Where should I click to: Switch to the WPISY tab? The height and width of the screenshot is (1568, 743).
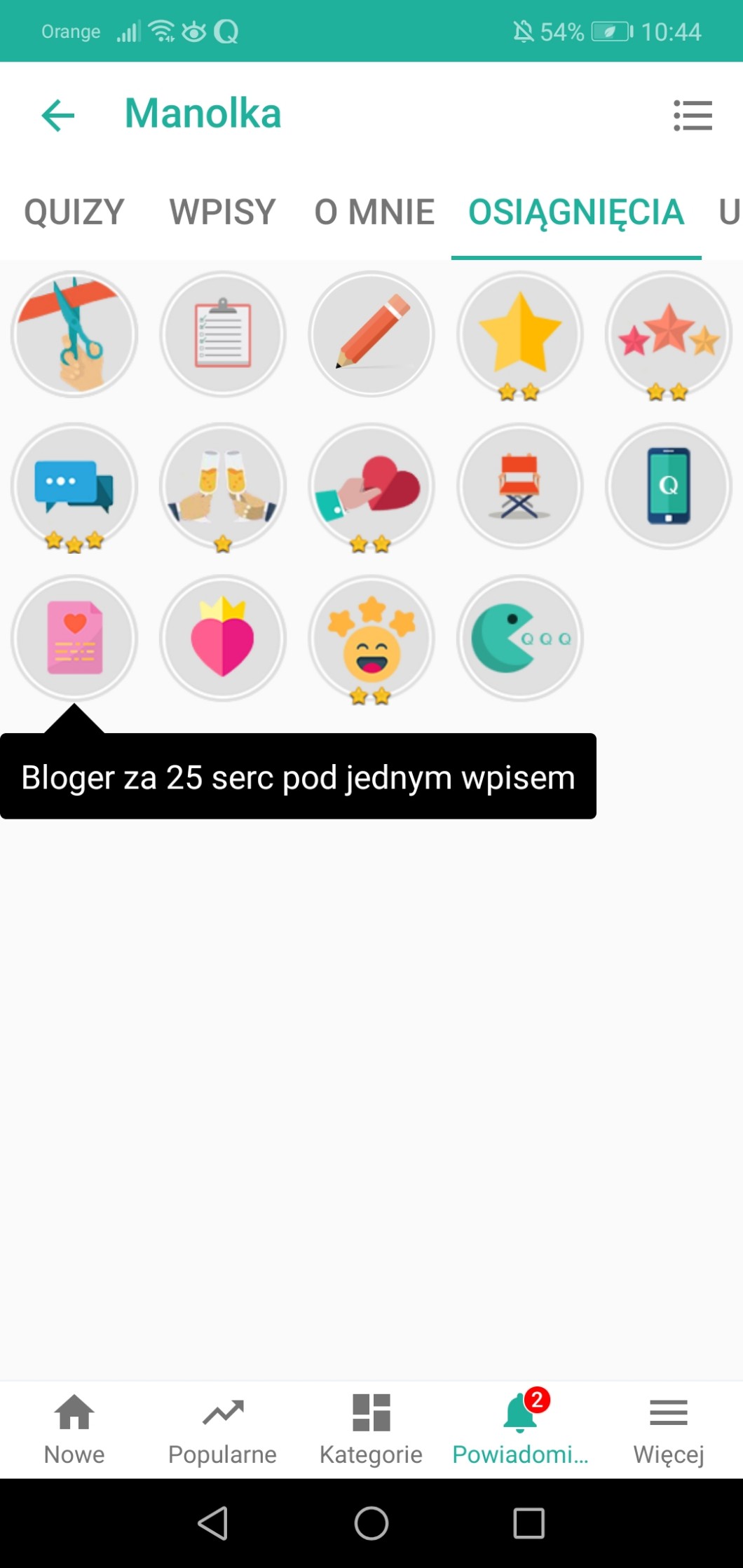point(222,212)
